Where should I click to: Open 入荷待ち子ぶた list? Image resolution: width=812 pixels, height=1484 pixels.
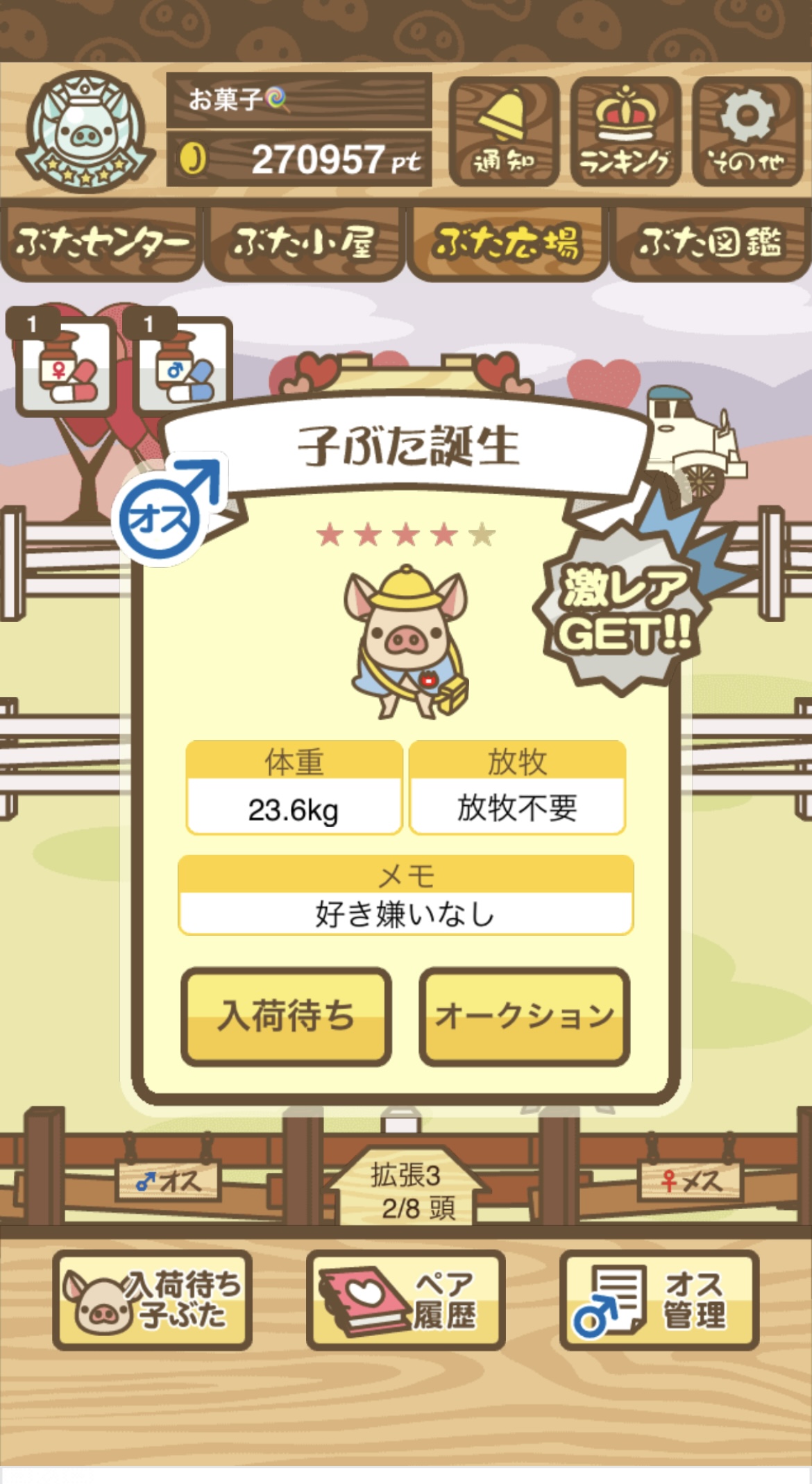152,1299
